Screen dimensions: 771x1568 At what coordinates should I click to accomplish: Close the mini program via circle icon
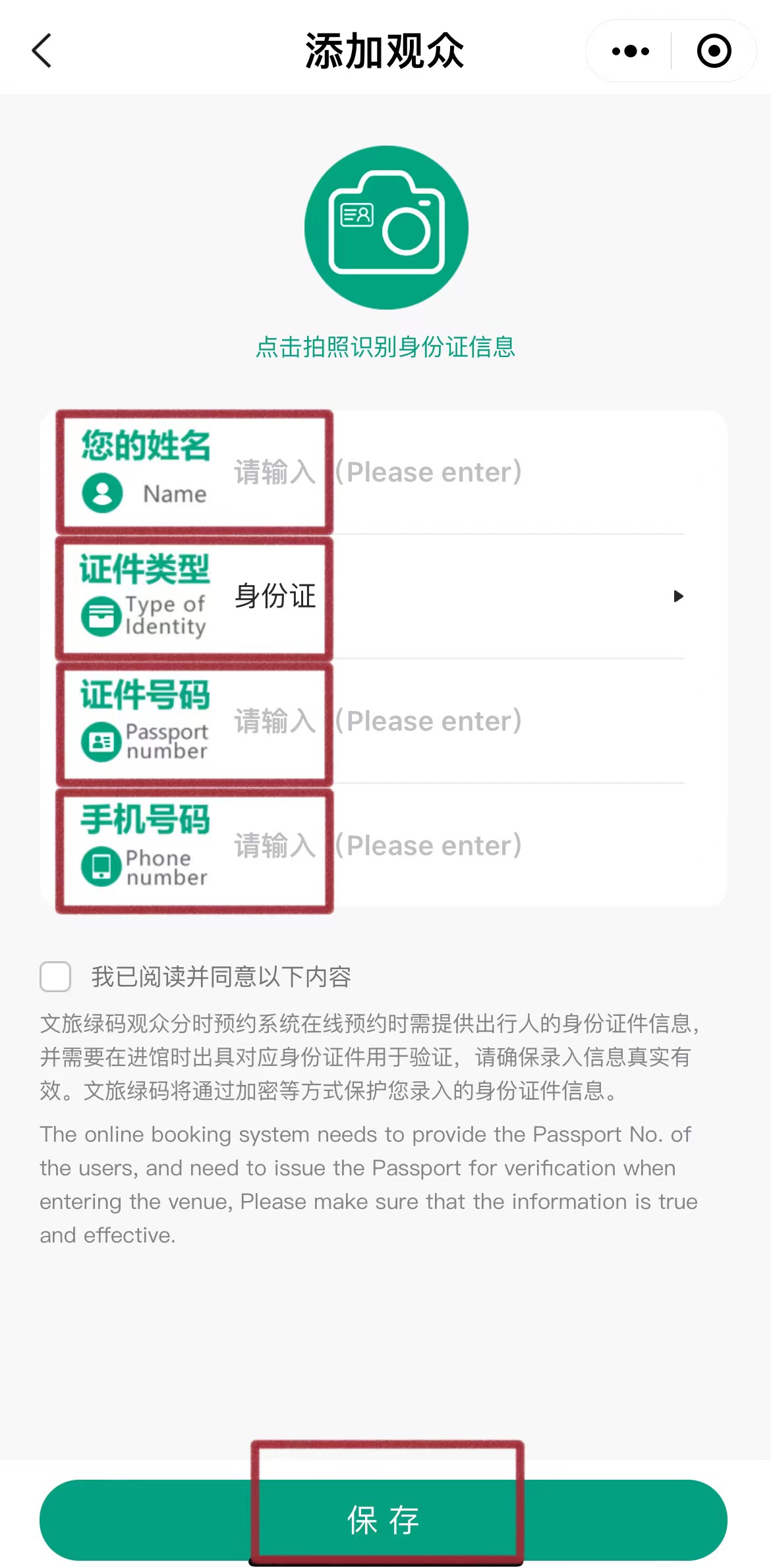point(714,51)
